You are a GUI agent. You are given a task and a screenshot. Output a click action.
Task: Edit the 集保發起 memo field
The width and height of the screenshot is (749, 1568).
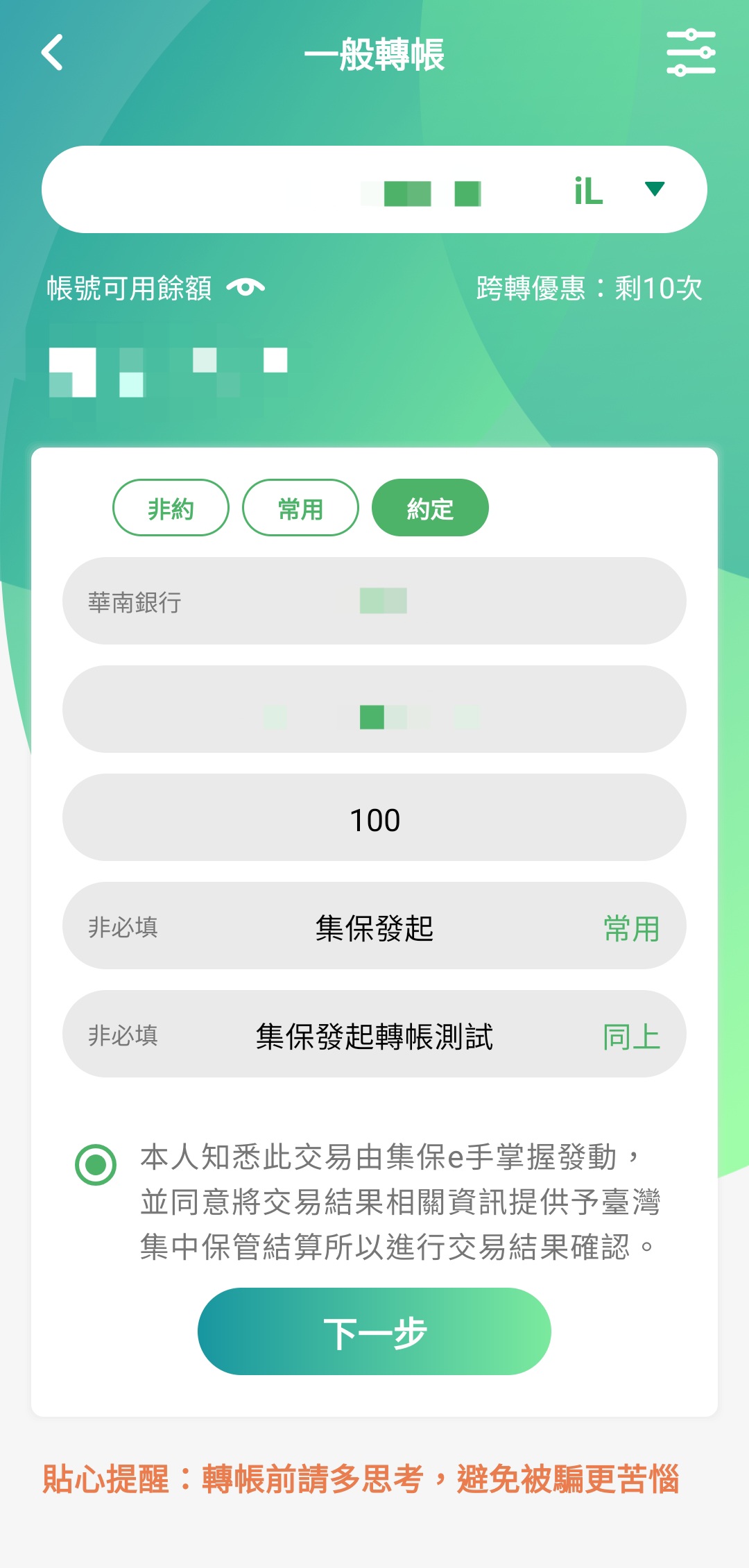(x=374, y=927)
